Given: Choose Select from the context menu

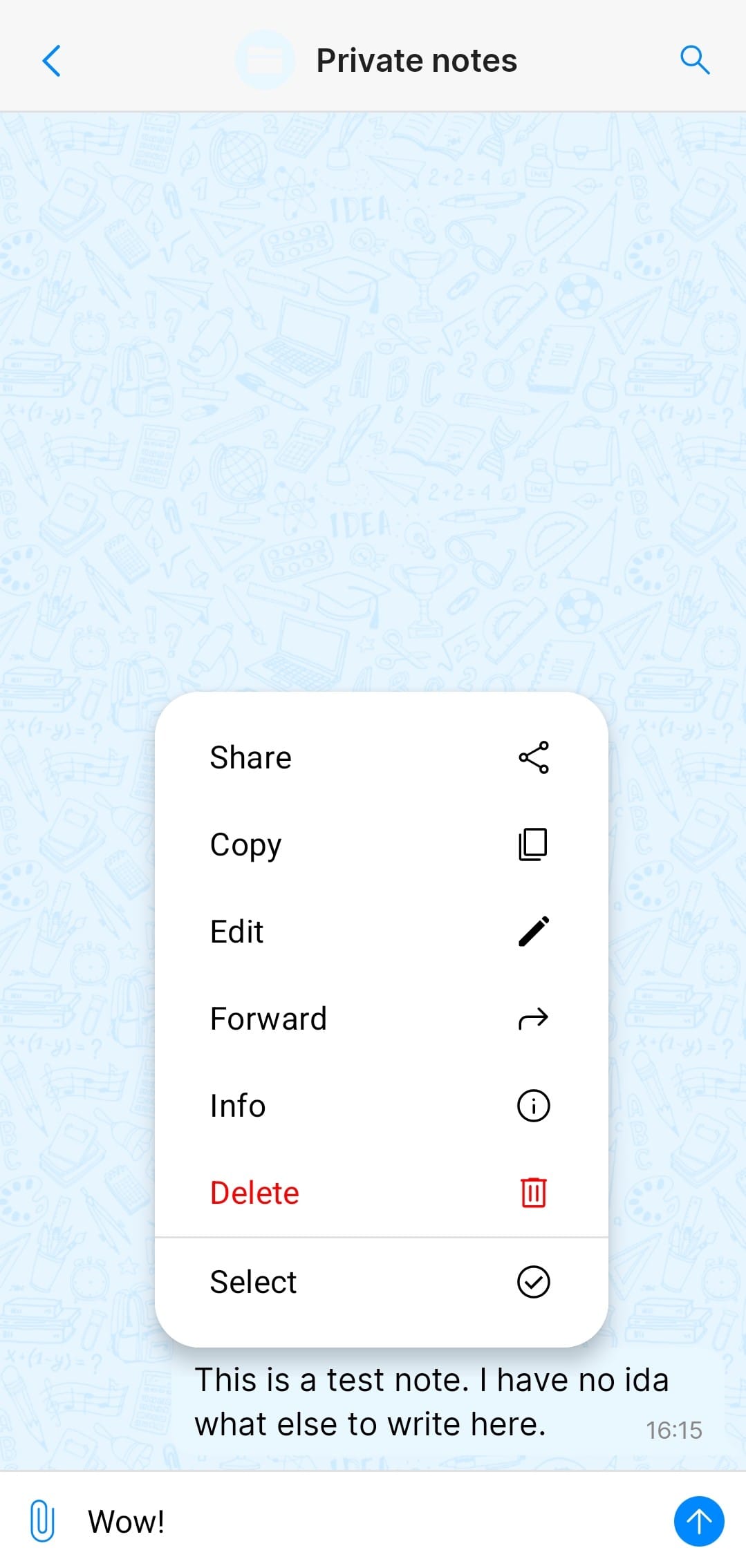Looking at the screenshot, I should (x=381, y=1282).
